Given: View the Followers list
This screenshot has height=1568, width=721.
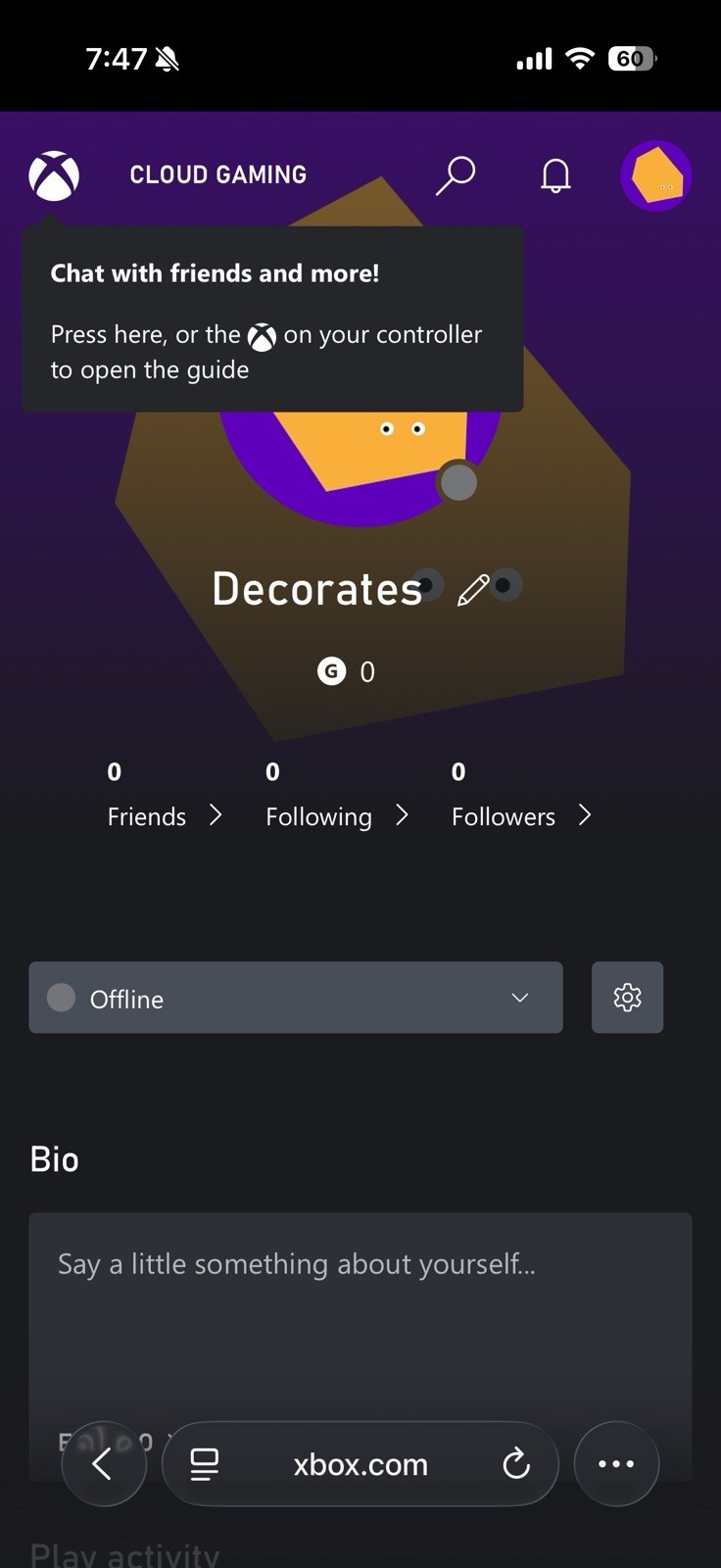Looking at the screenshot, I should pos(520,815).
